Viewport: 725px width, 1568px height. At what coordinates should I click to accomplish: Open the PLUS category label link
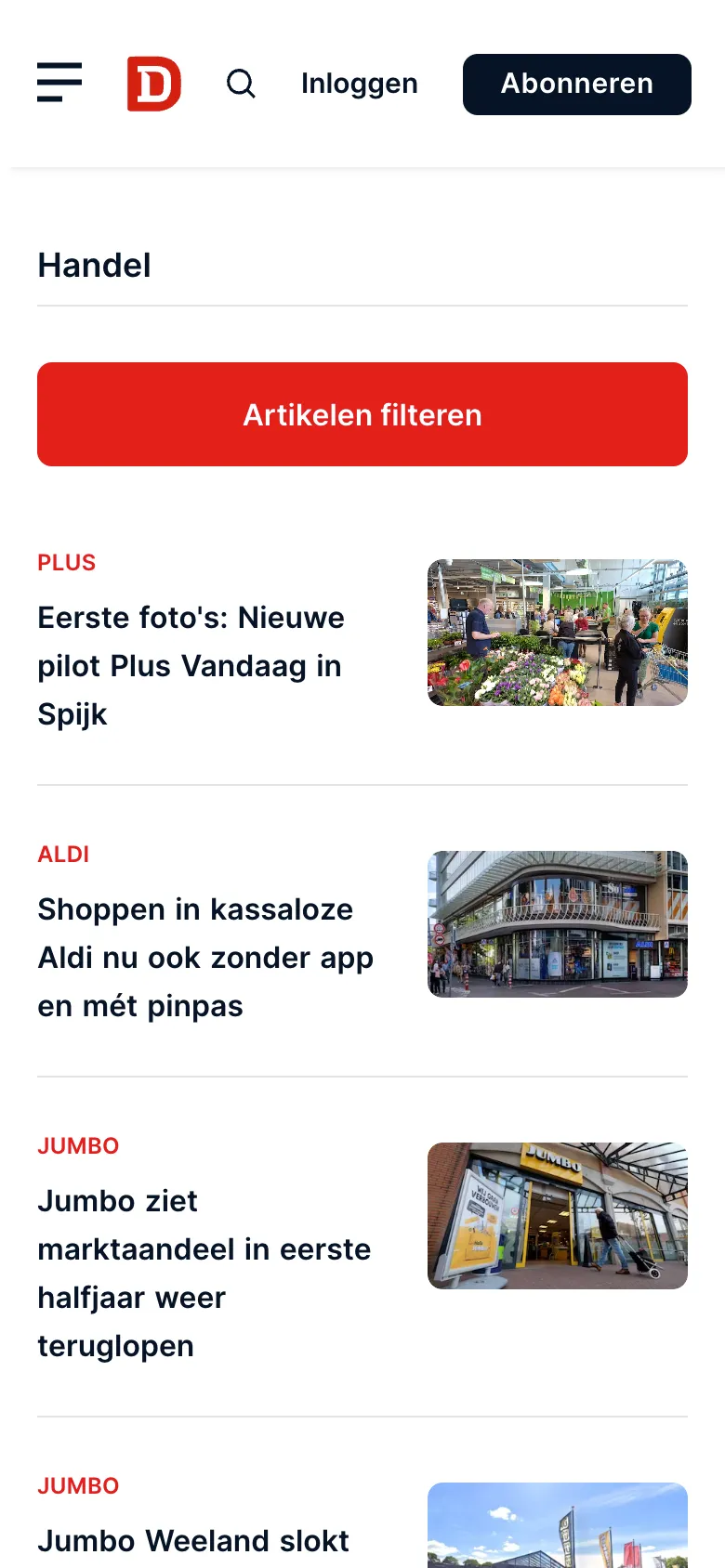(x=65, y=562)
